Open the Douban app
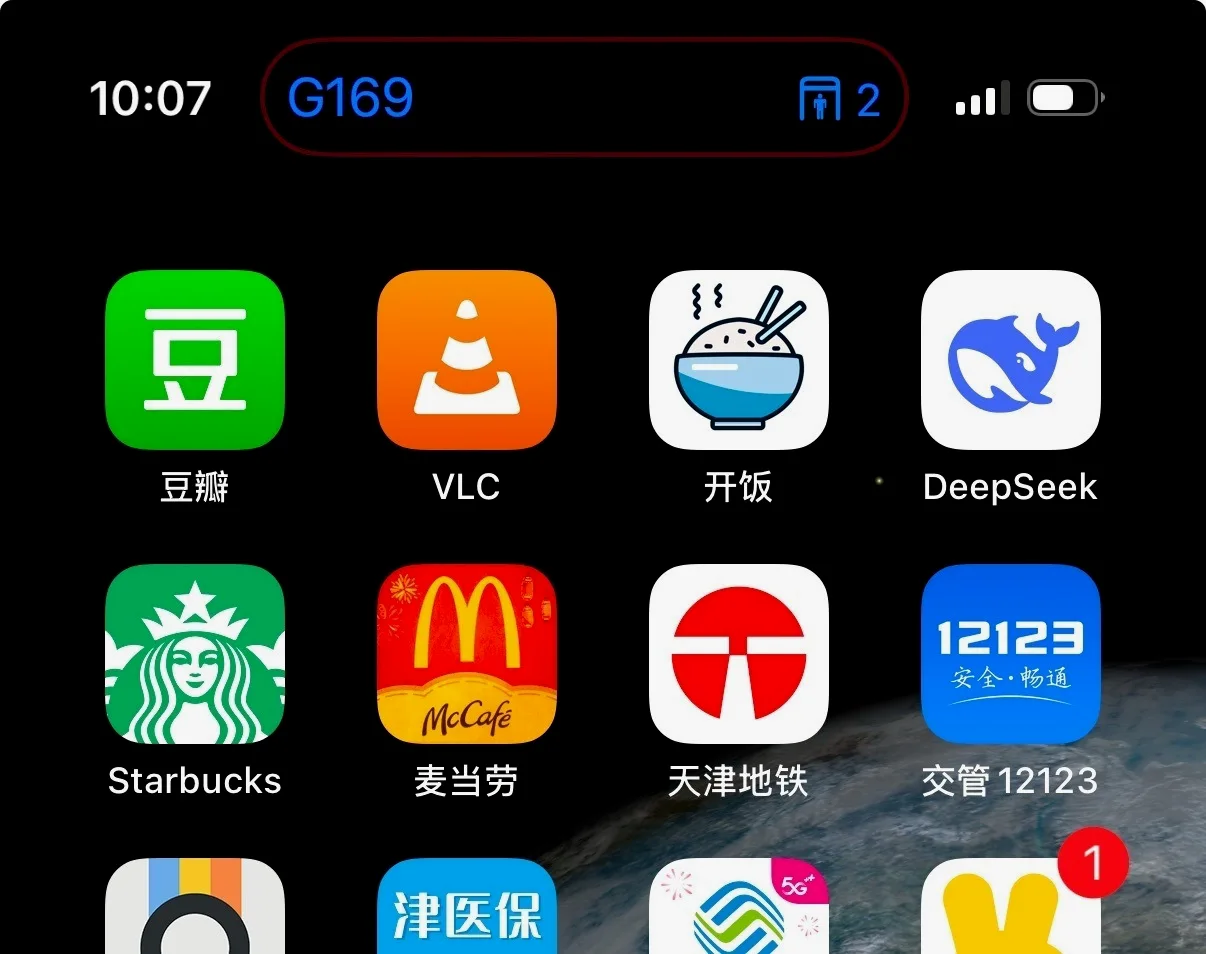 (x=195, y=359)
